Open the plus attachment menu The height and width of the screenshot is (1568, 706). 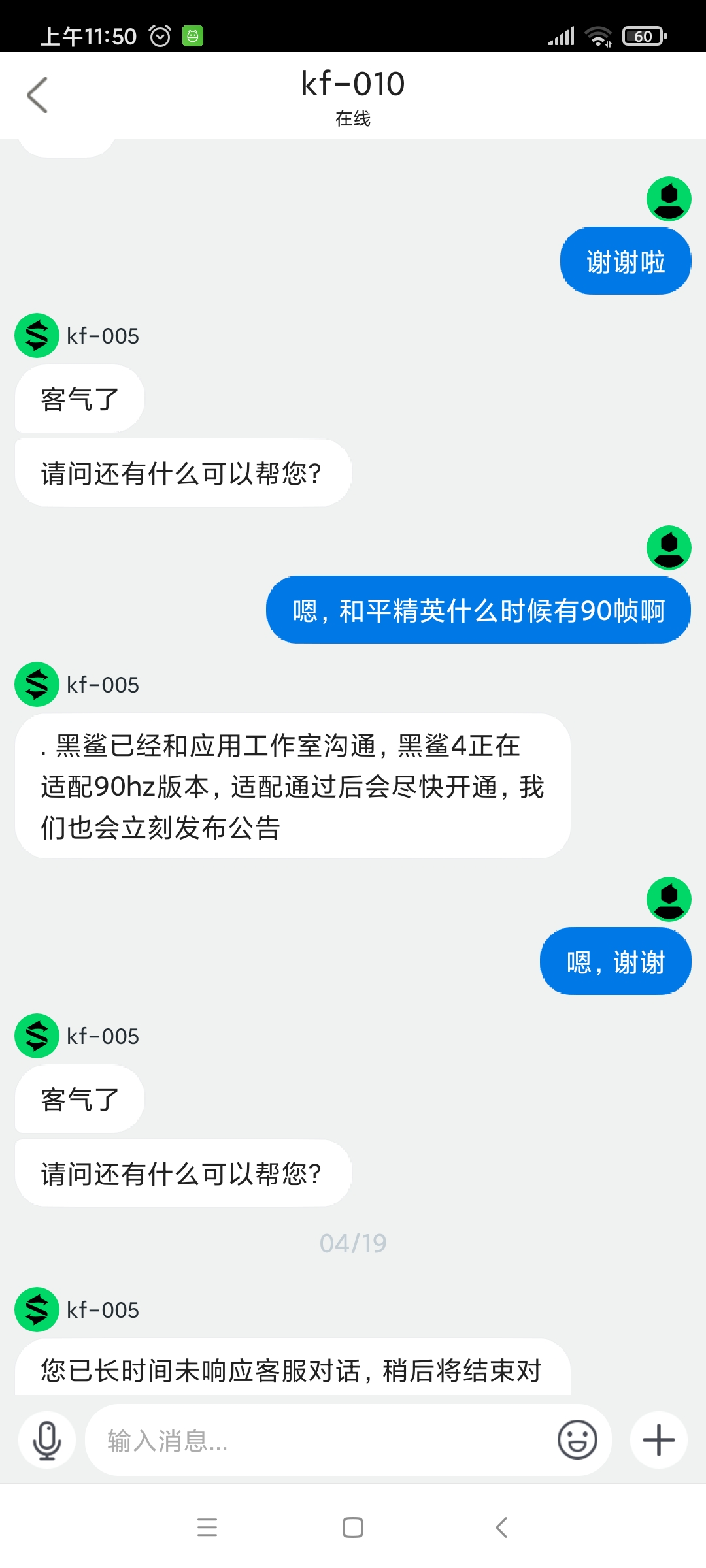pos(659,1440)
